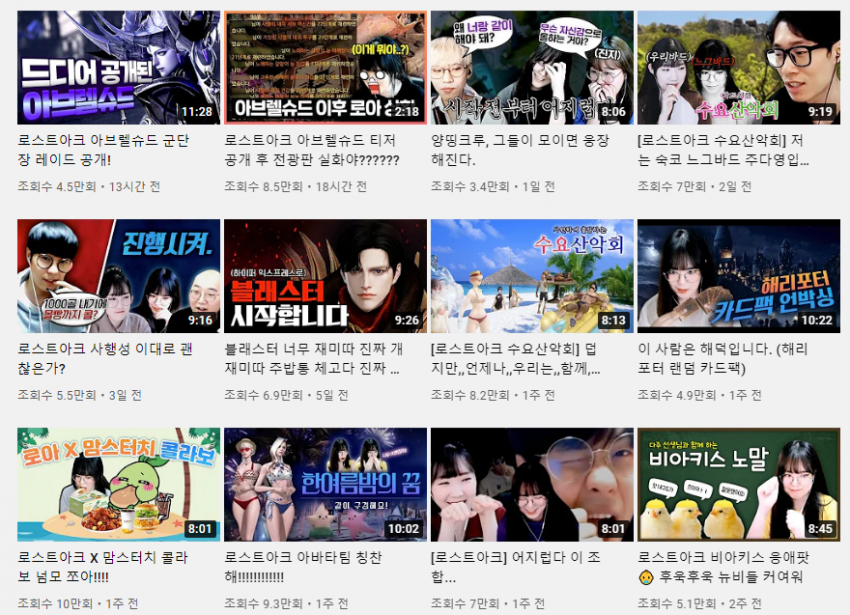850x615 pixels.
Task: Open the 아브렐슈드 군단장 레이드 공개 video
Action: pyautogui.click(x=118, y=67)
